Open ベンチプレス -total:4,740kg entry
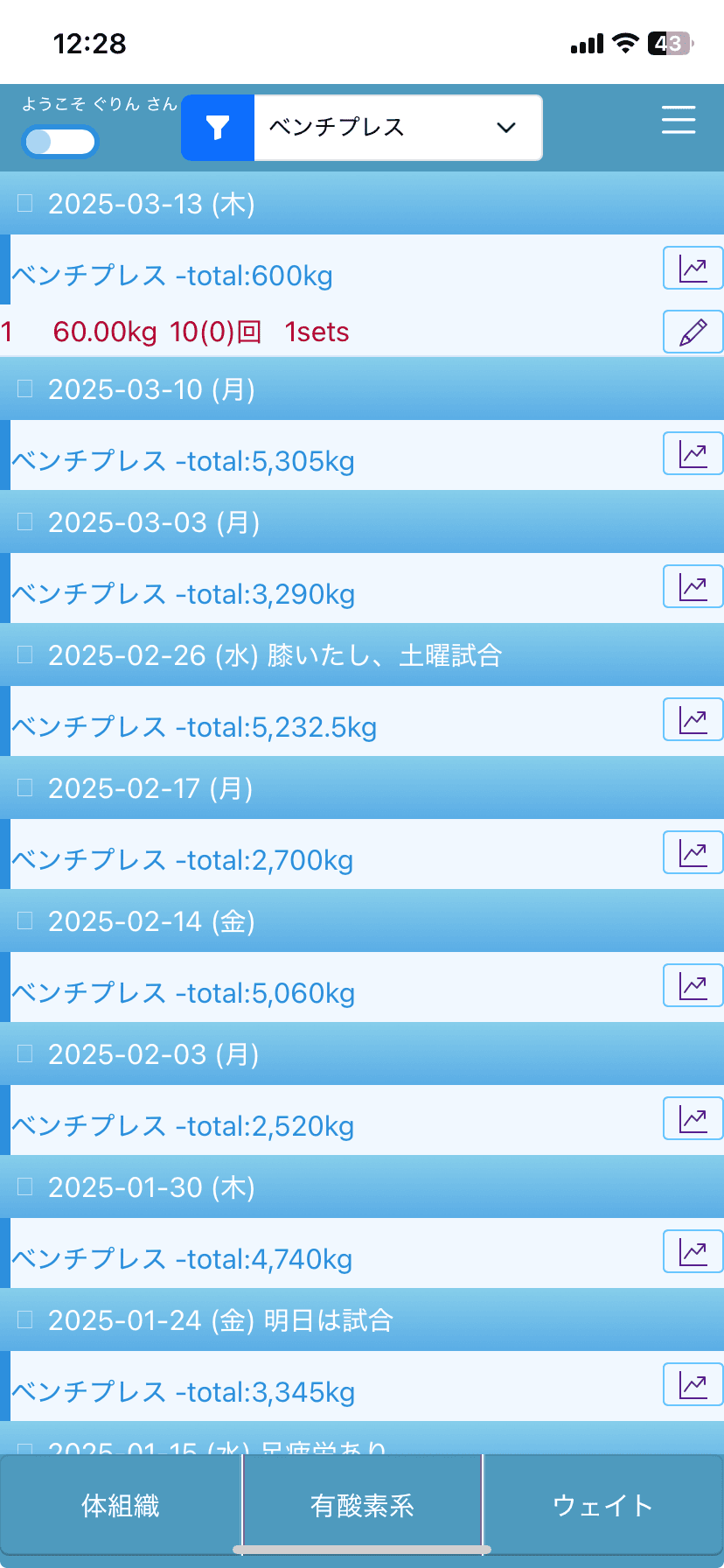724x1568 pixels. (182, 1258)
